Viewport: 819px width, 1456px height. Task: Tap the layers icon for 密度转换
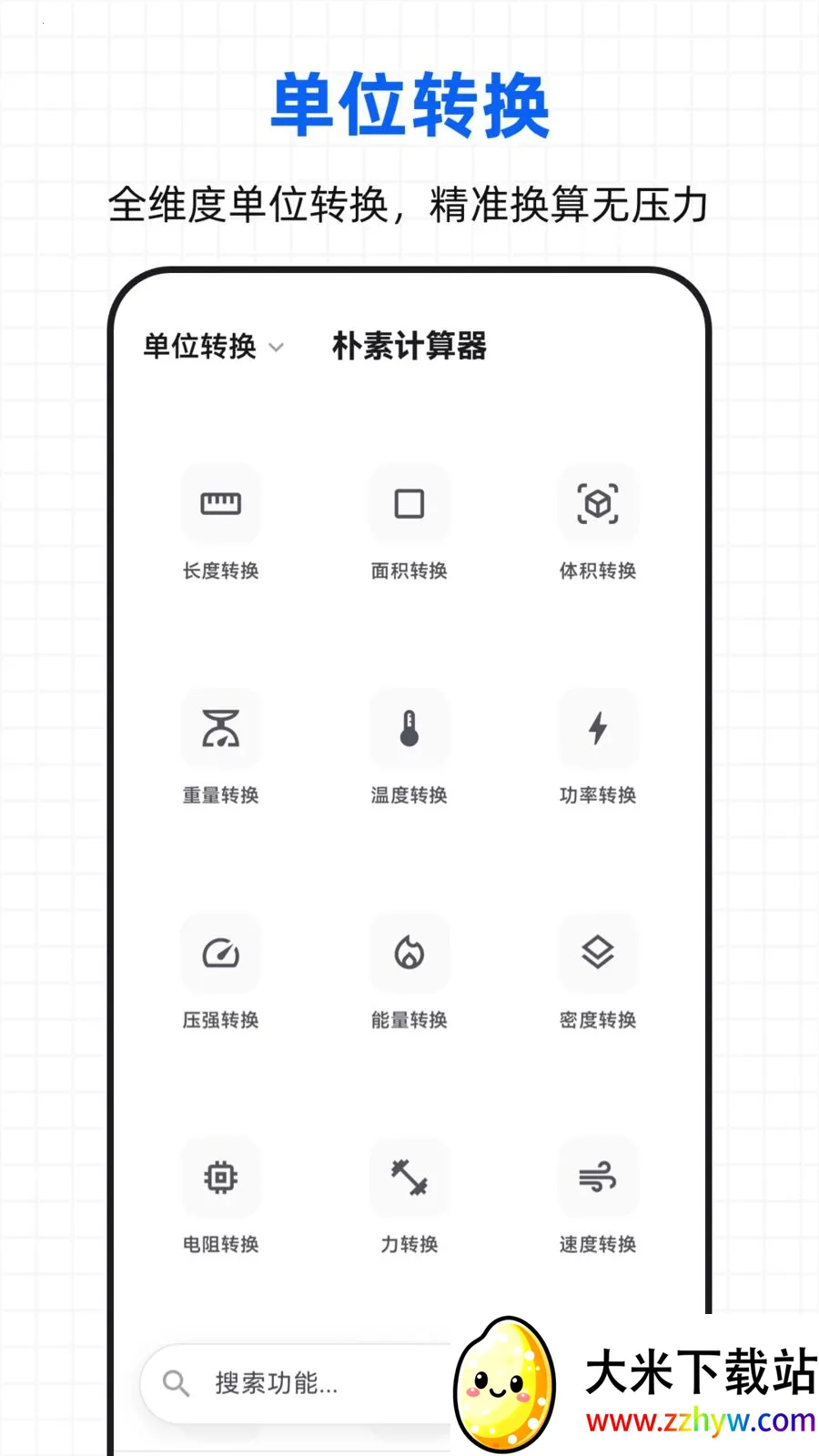(597, 953)
